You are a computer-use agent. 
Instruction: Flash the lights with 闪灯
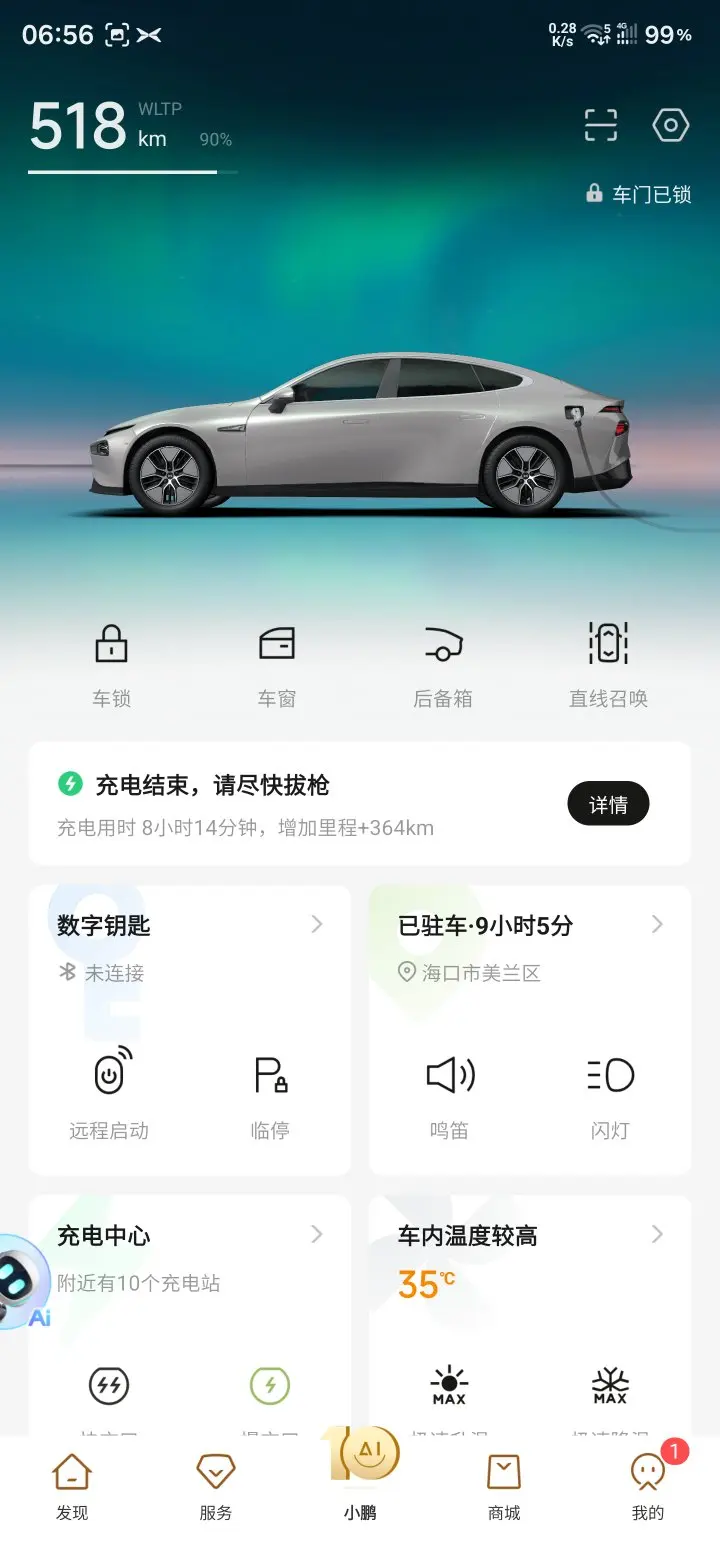click(610, 1094)
